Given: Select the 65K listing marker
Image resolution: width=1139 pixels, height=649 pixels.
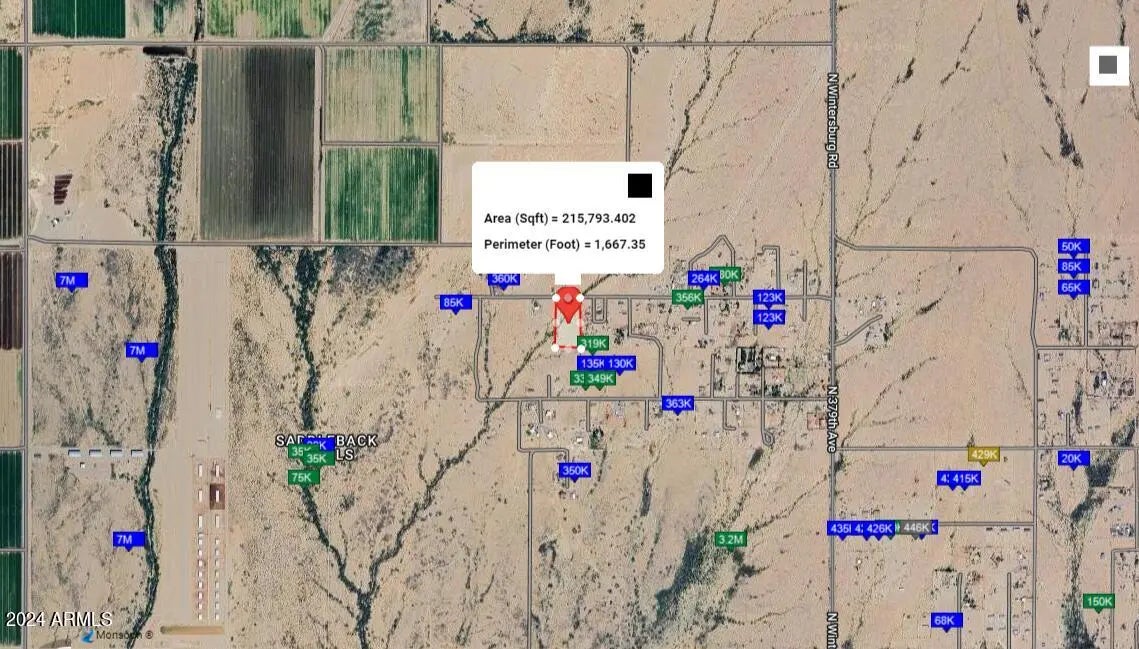Looking at the screenshot, I should coord(1072,288).
